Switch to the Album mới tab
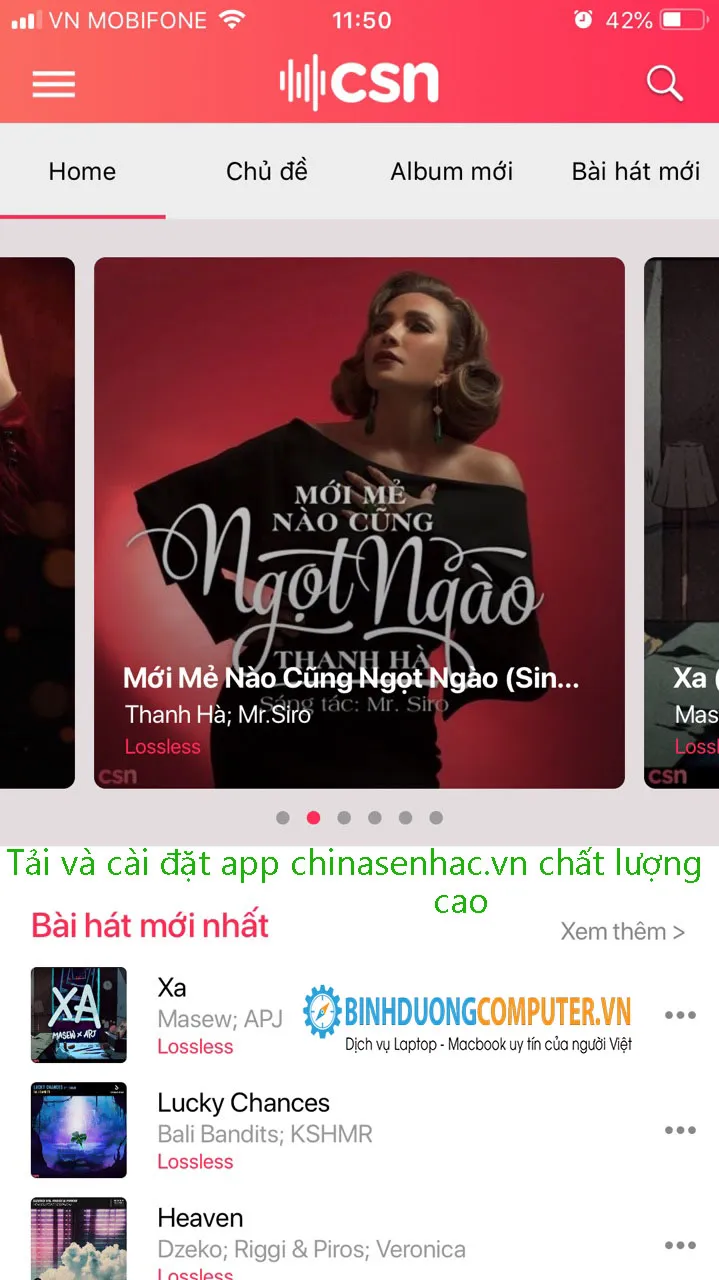 451,171
